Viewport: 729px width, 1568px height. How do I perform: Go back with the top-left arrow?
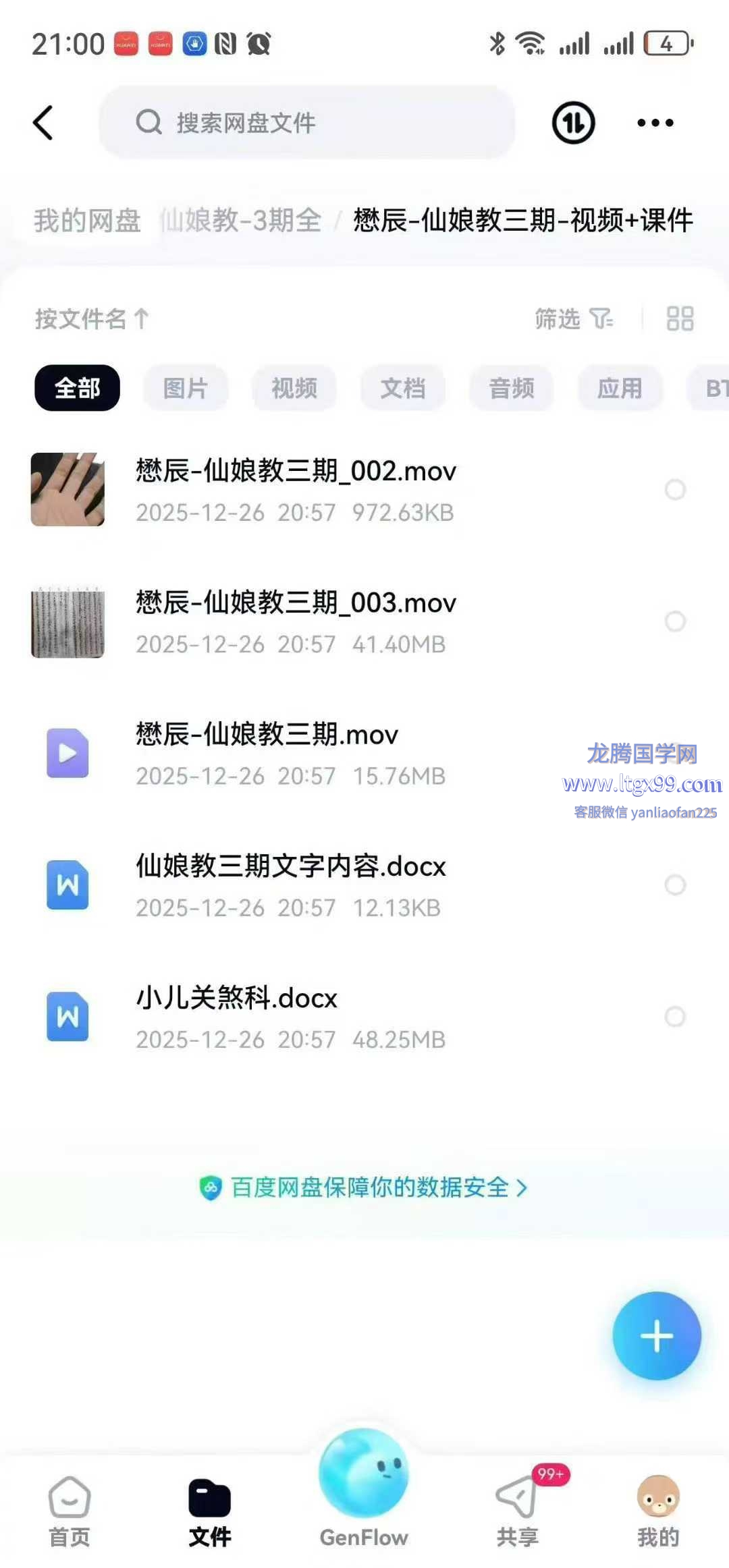pyautogui.click(x=43, y=123)
